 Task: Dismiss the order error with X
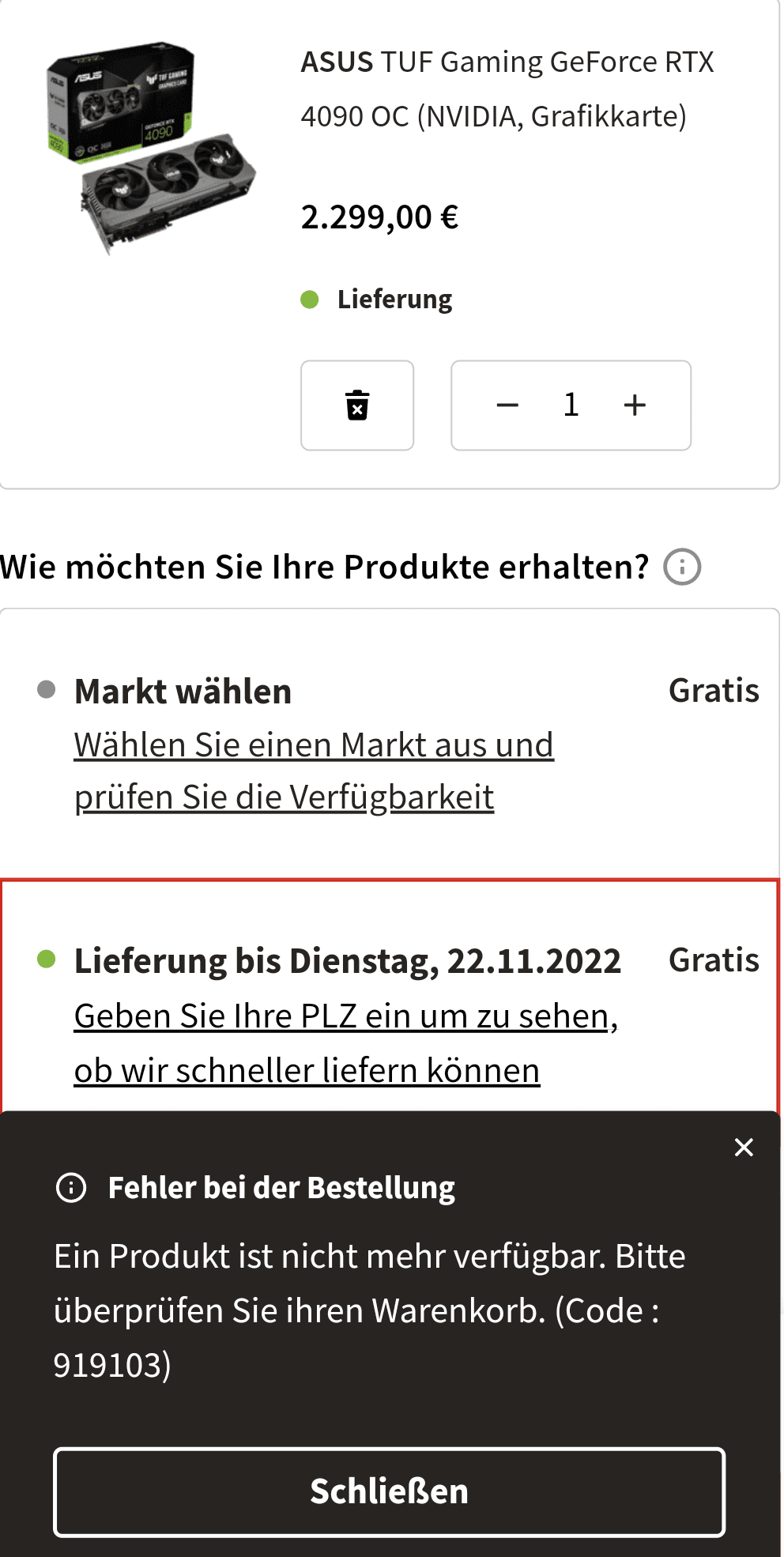(x=744, y=1148)
